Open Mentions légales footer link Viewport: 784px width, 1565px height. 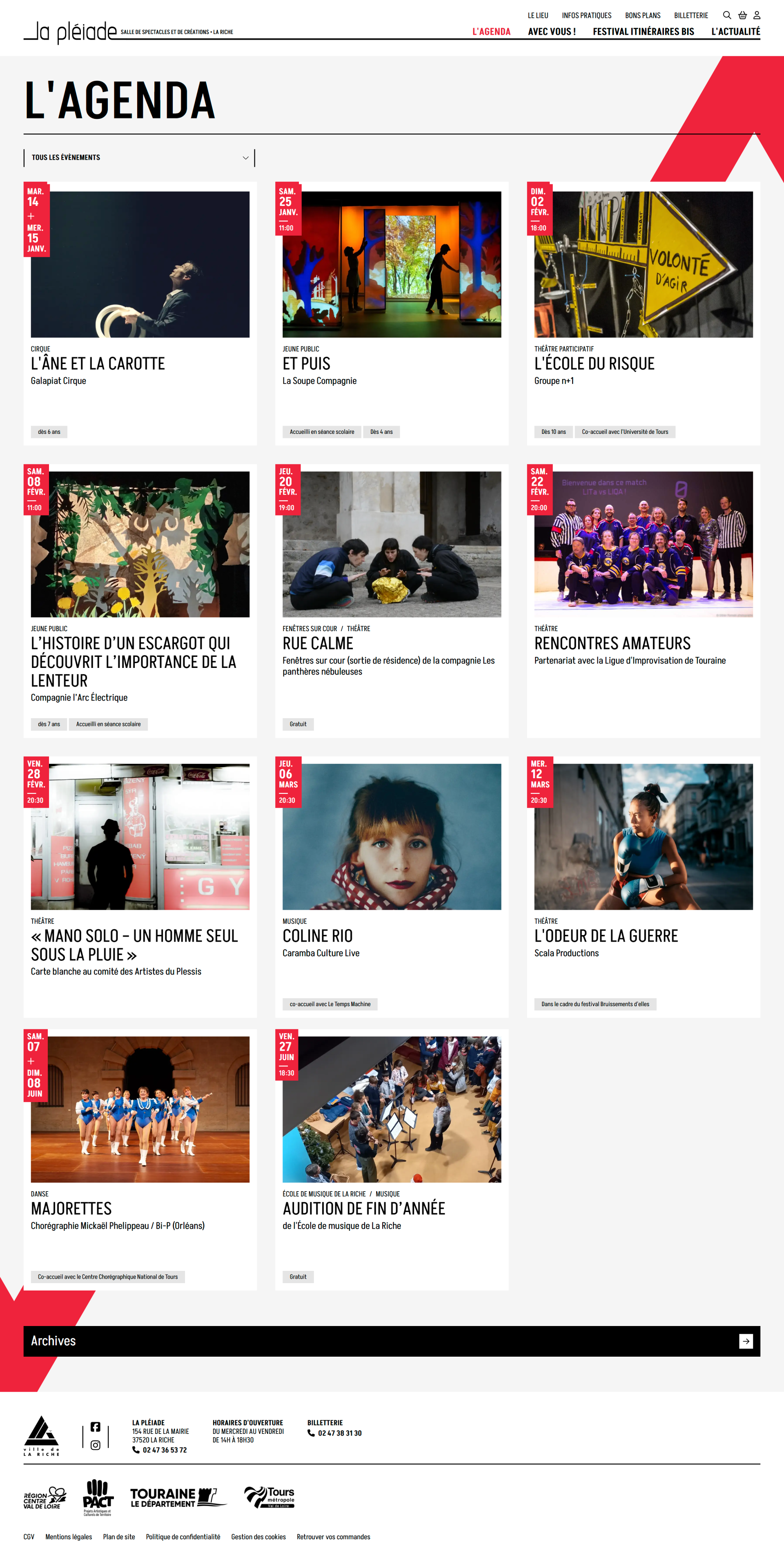point(69,1536)
